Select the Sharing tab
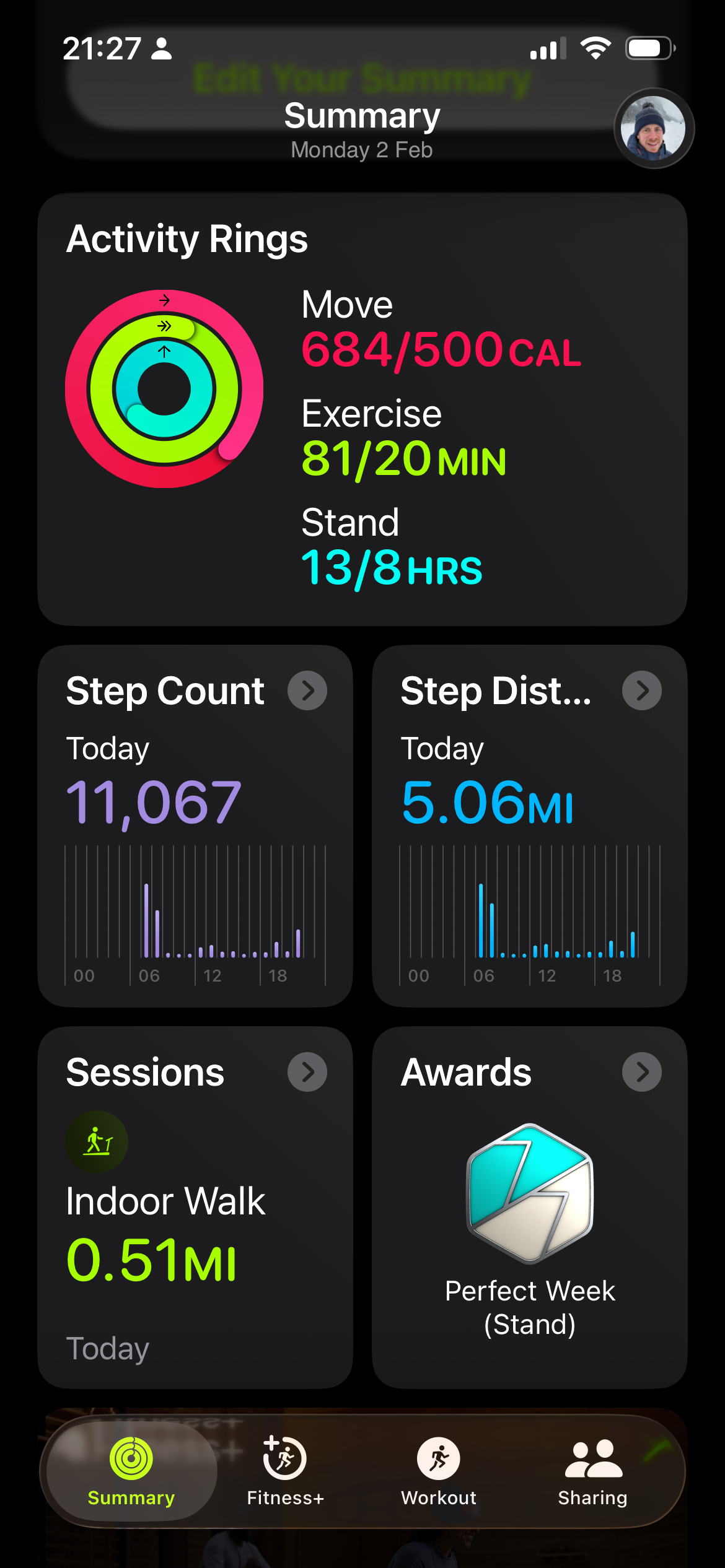The height and width of the screenshot is (1568, 725). tap(593, 1471)
